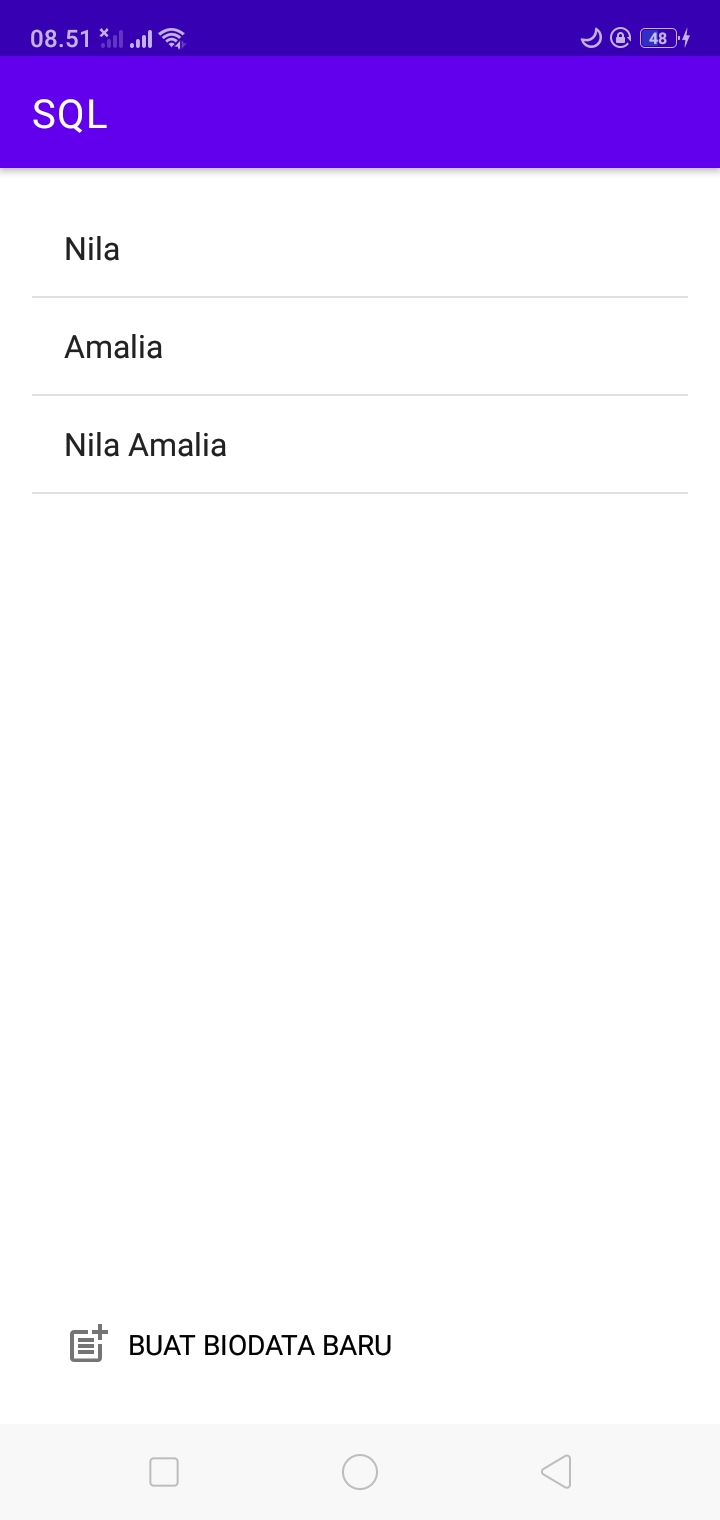Tap the moon silent mode status icon
The width and height of the screenshot is (720, 1520).
point(591,37)
